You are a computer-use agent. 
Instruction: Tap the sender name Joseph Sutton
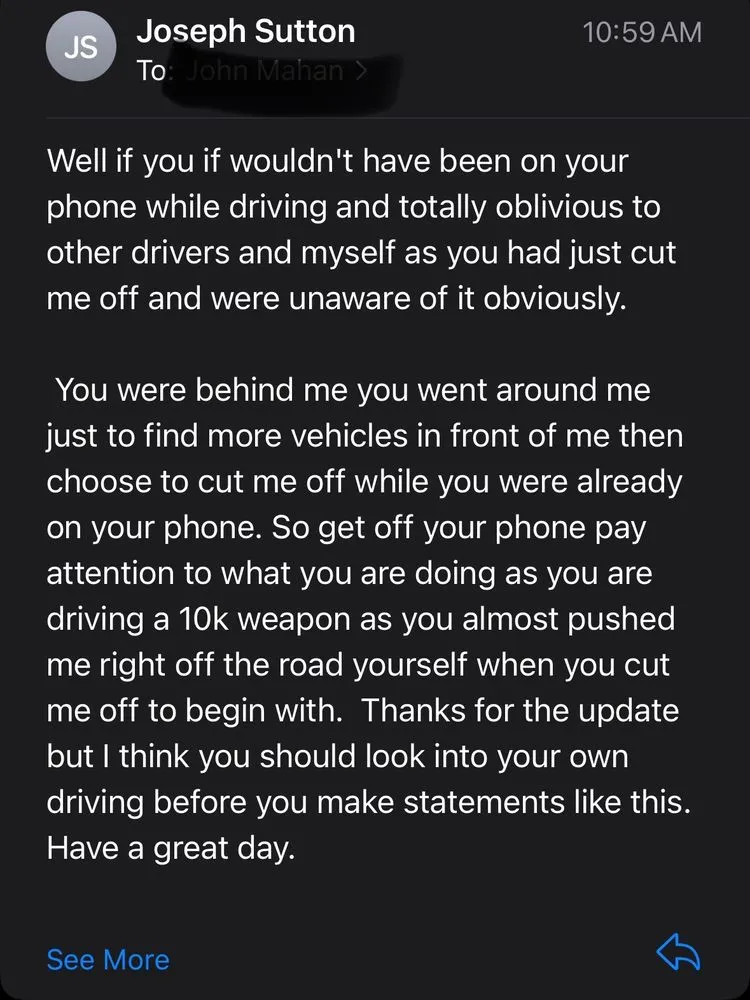[x=245, y=31]
